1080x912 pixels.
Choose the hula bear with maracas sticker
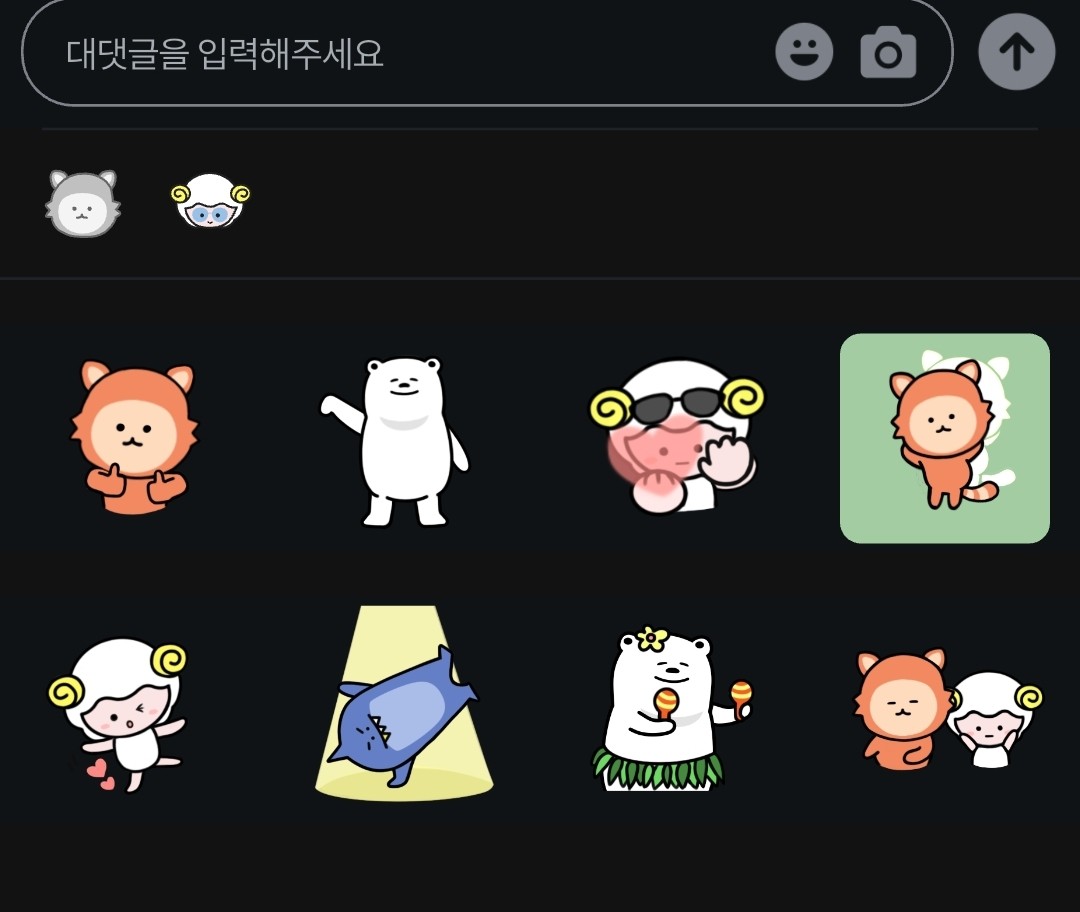(x=670, y=708)
